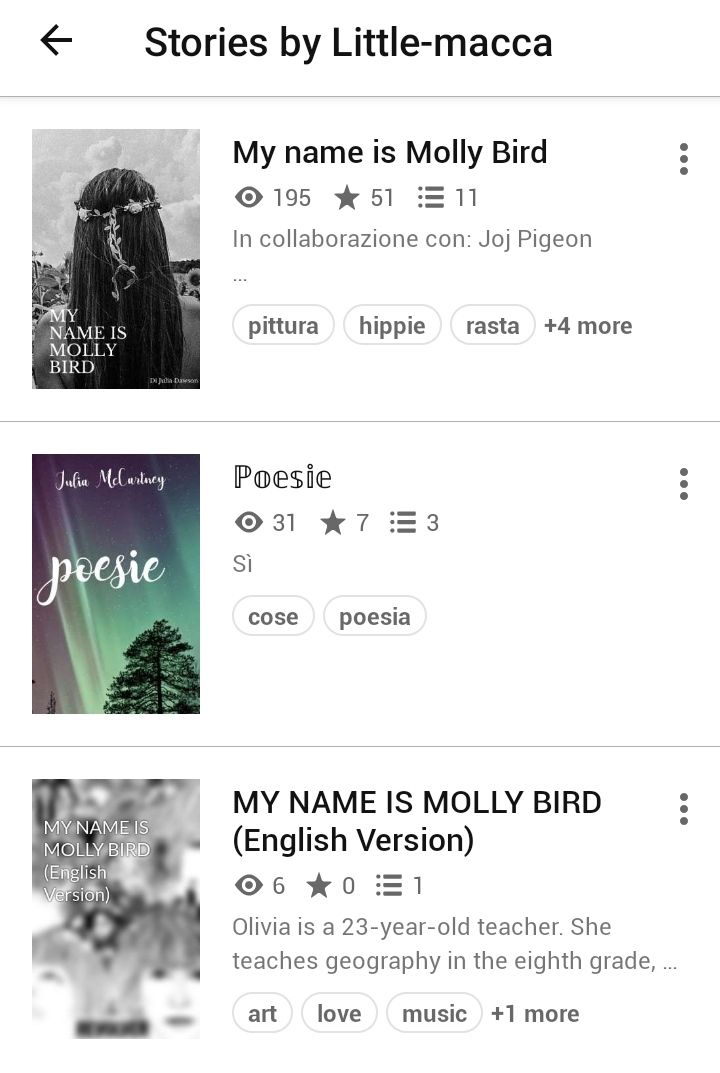Viewport: 720px width, 1073px height.
Task: Show the +4 more tags
Action: click(588, 326)
